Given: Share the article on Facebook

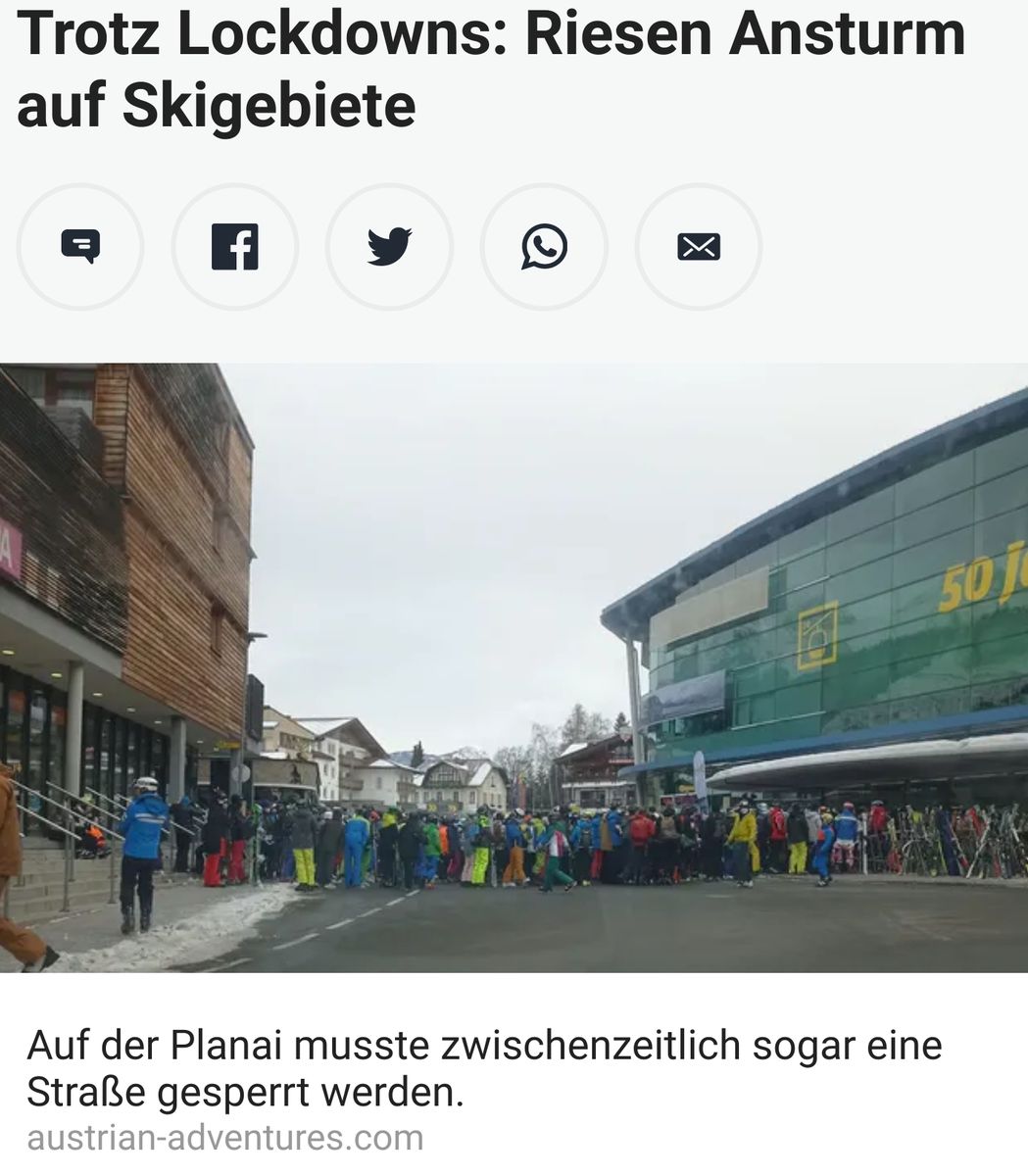Looking at the screenshot, I should coord(235,247).
